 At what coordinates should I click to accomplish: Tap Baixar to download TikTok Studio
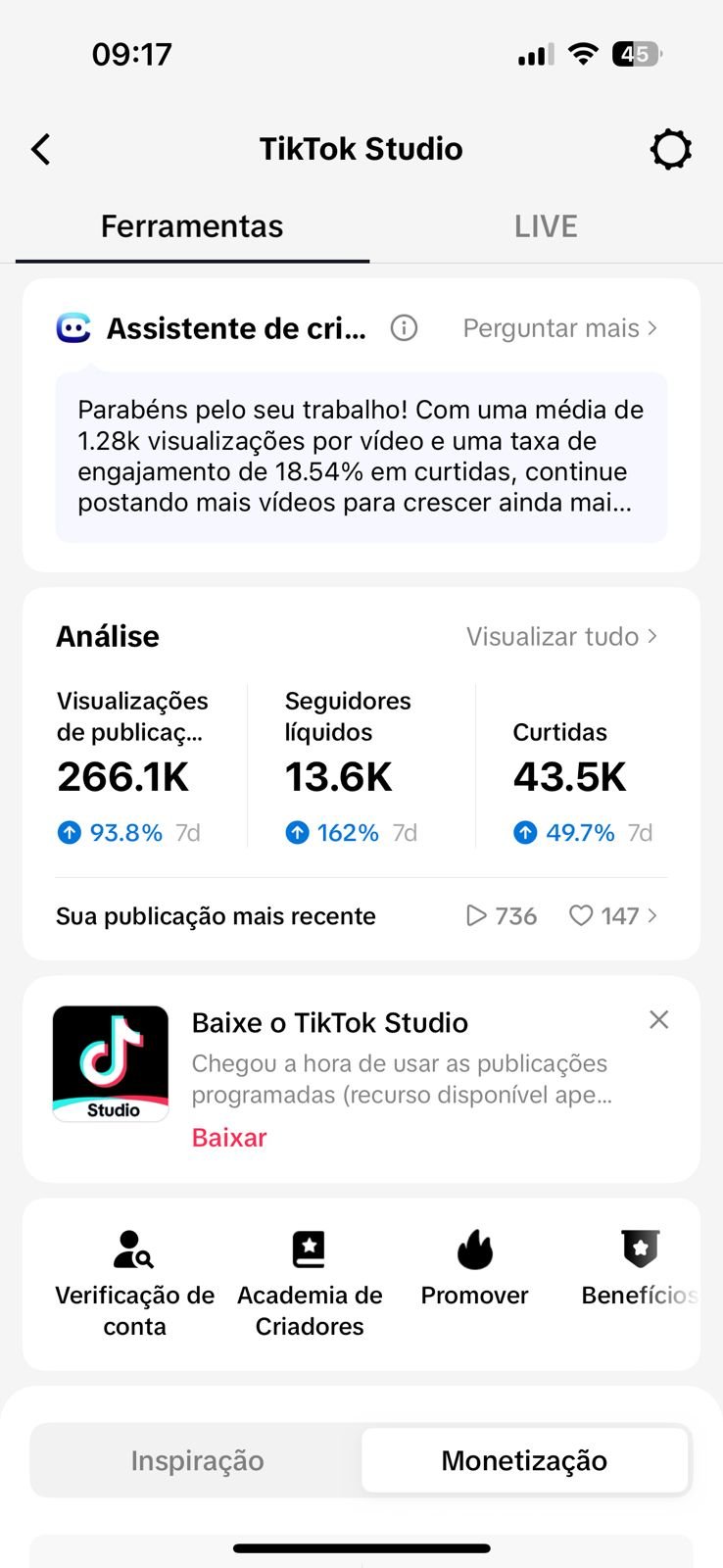pyautogui.click(x=229, y=1137)
